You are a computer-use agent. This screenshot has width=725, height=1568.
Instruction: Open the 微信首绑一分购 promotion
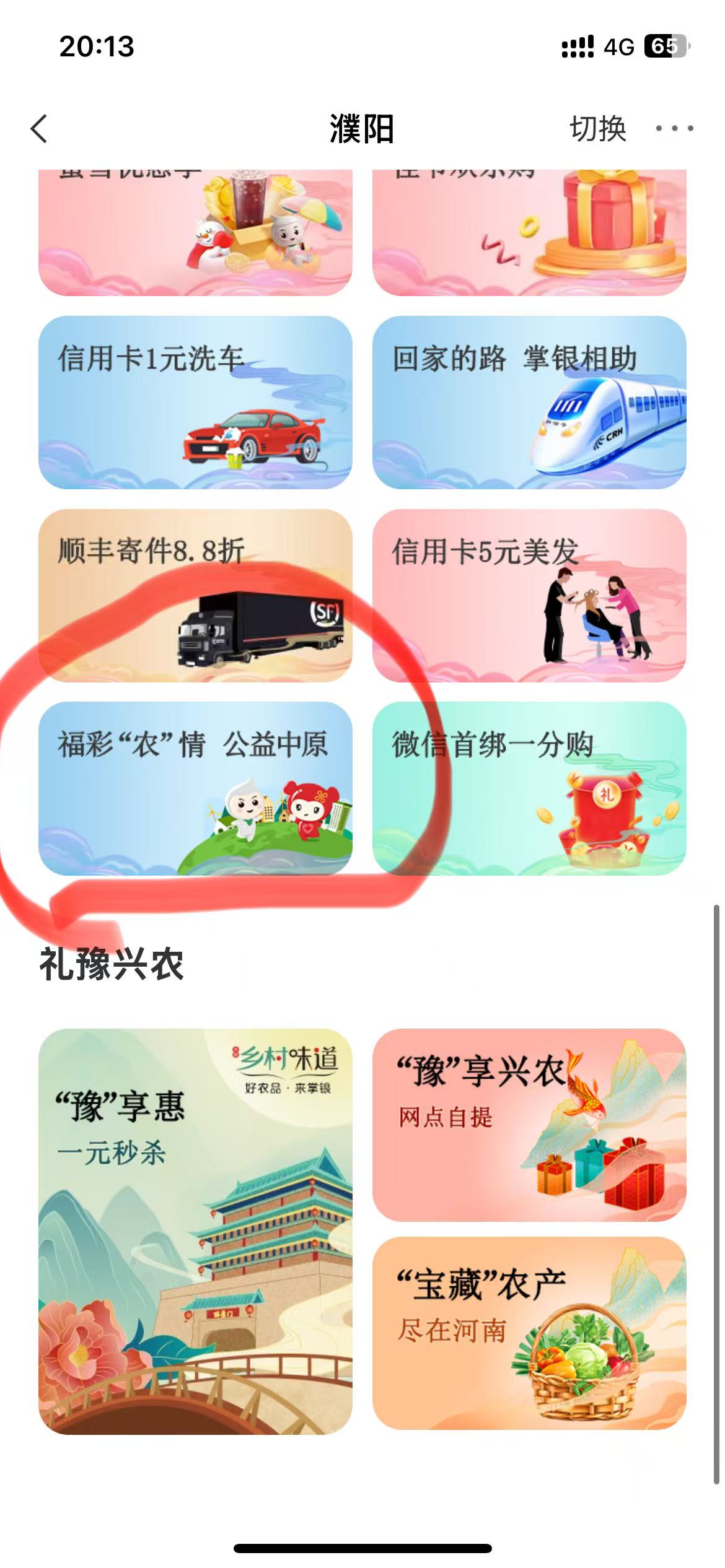coord(529,788)
